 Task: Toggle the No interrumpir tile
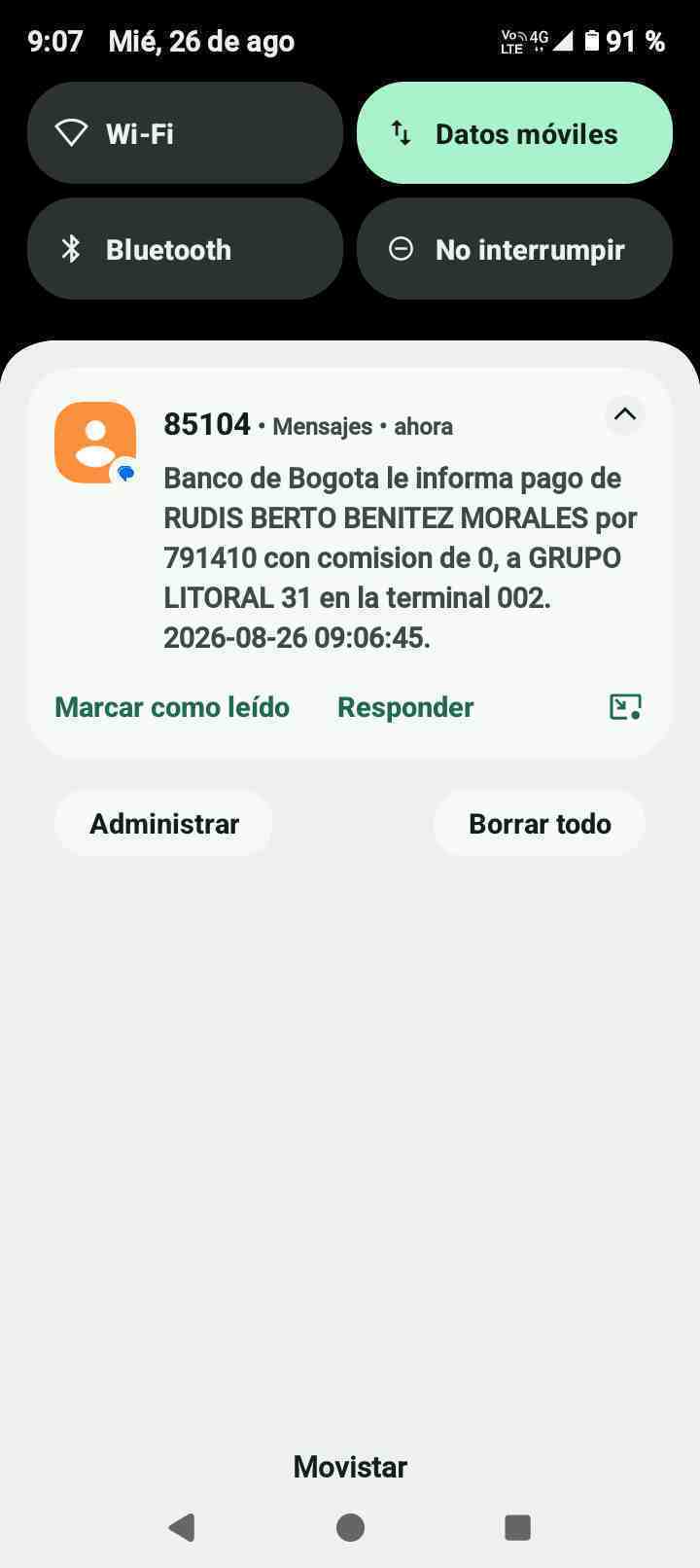(514, 249)
